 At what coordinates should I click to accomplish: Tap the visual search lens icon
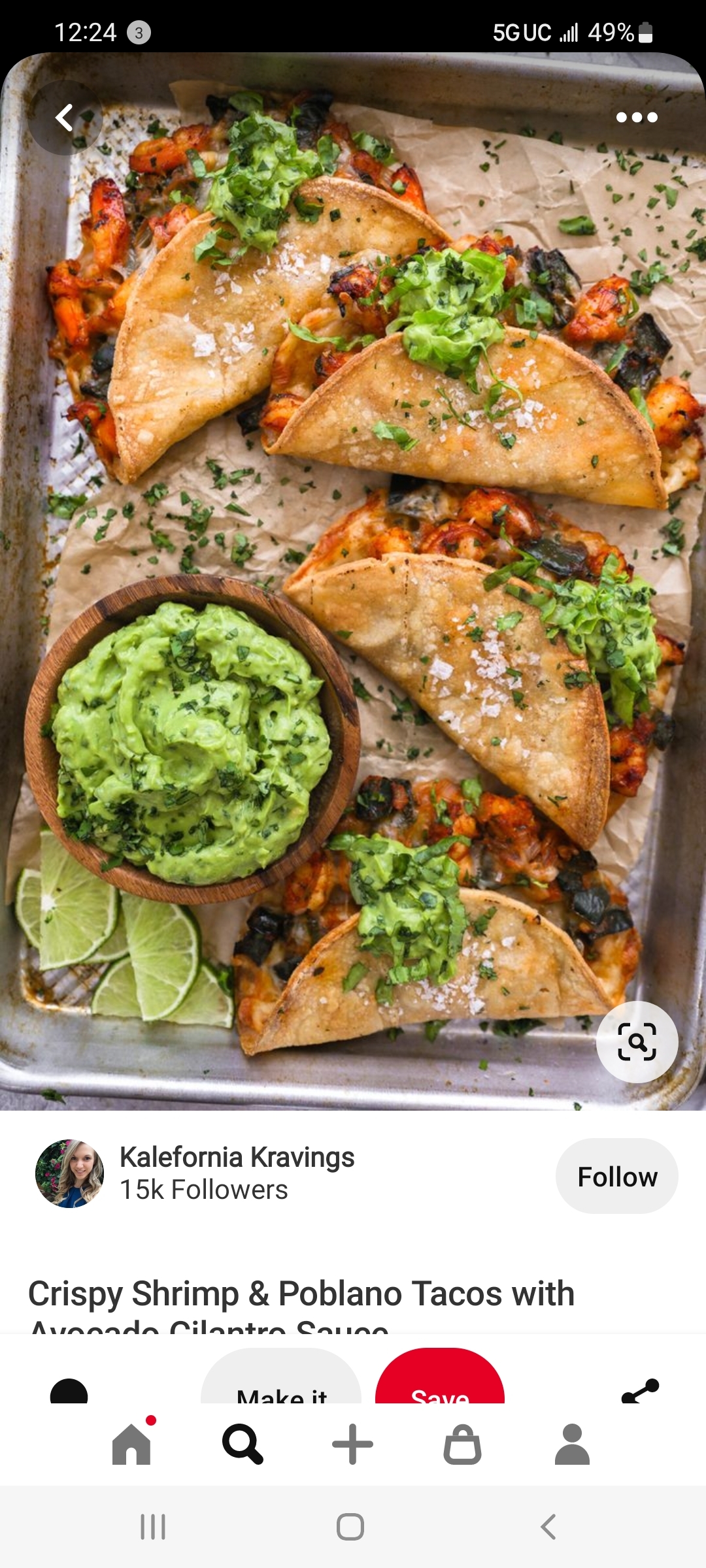637,1042
